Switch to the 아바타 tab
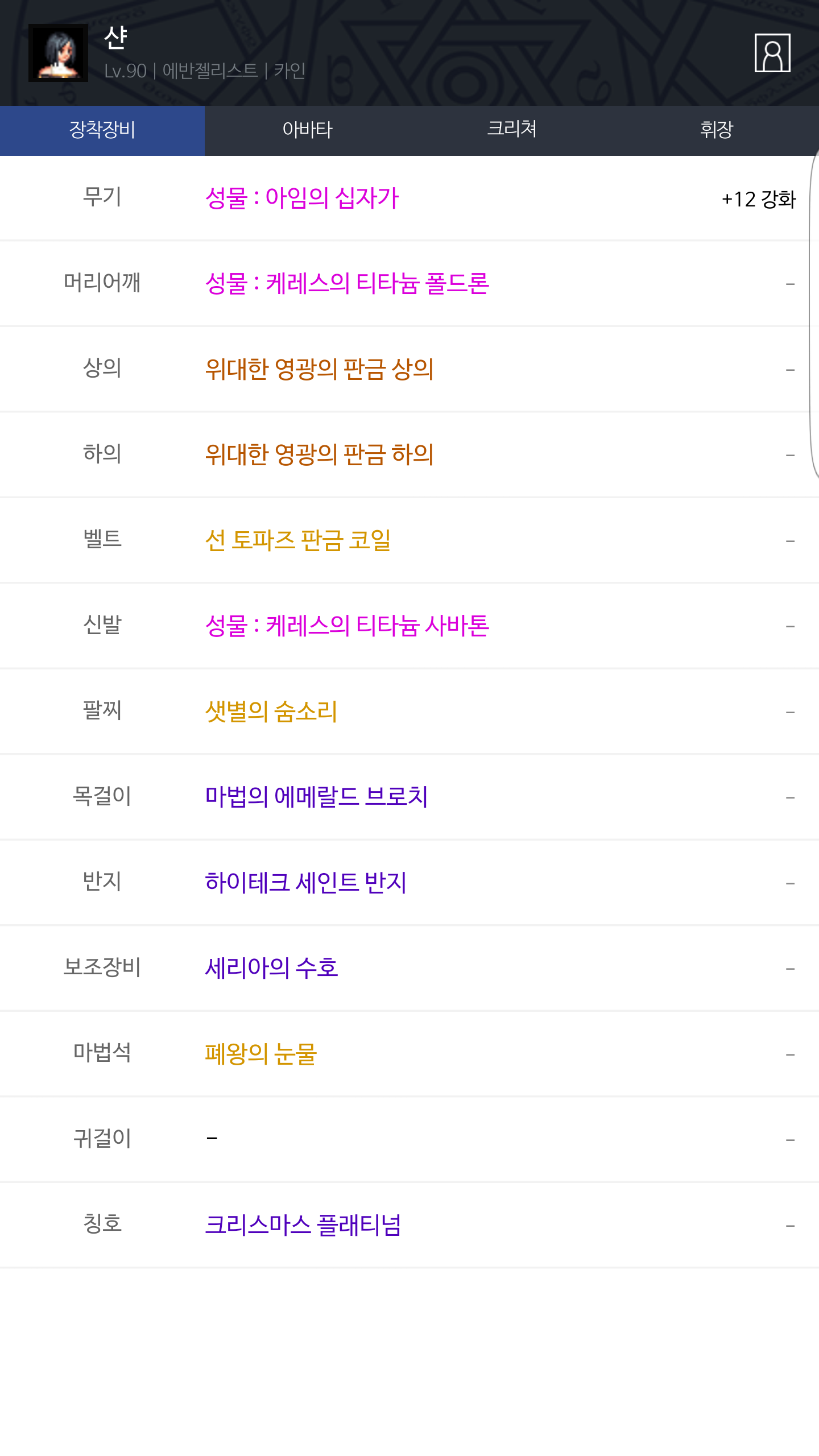Viewport: 819px width, 1456px height. click(307, 130)
